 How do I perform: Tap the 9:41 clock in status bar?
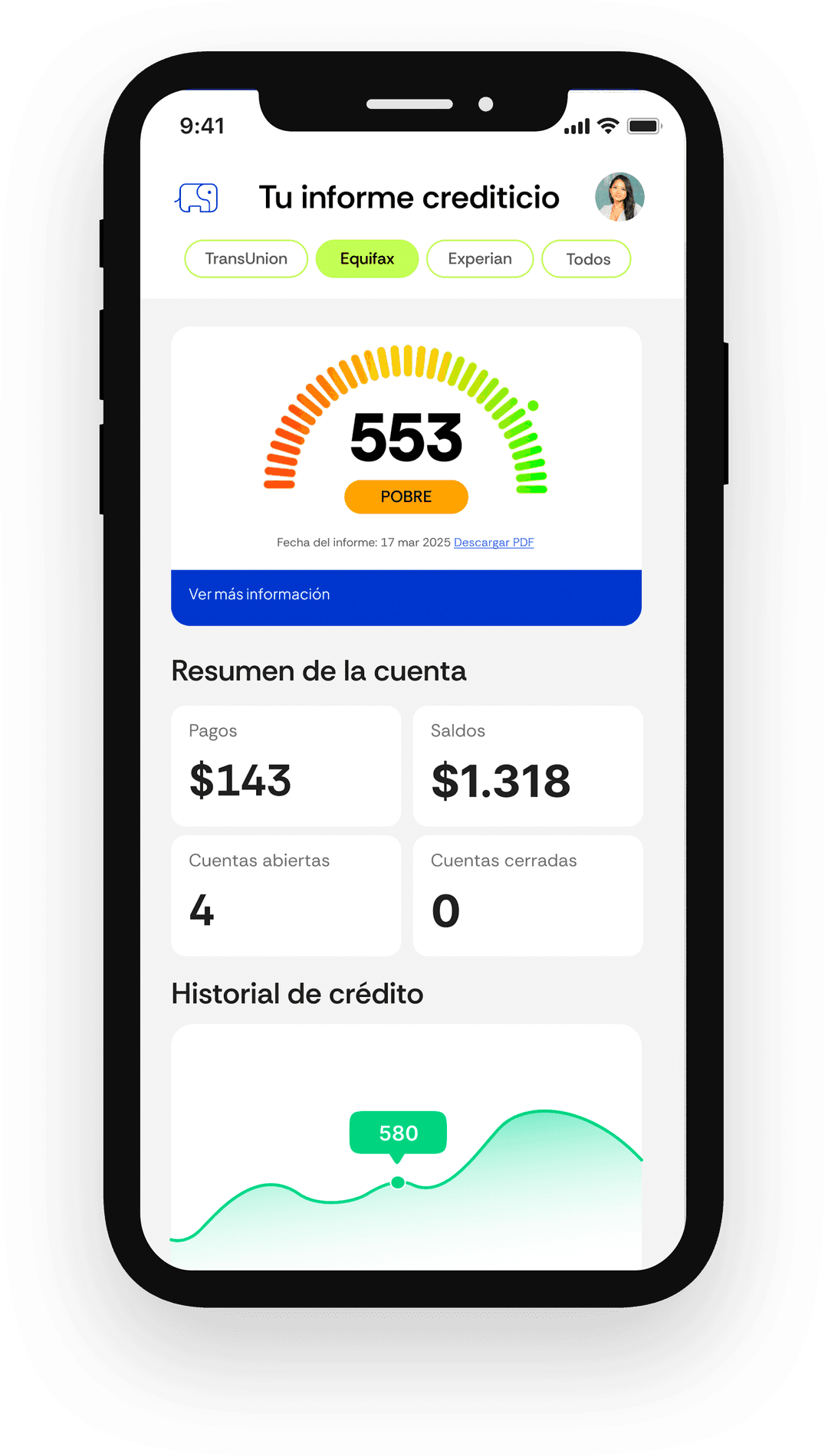tap(201, 126)
